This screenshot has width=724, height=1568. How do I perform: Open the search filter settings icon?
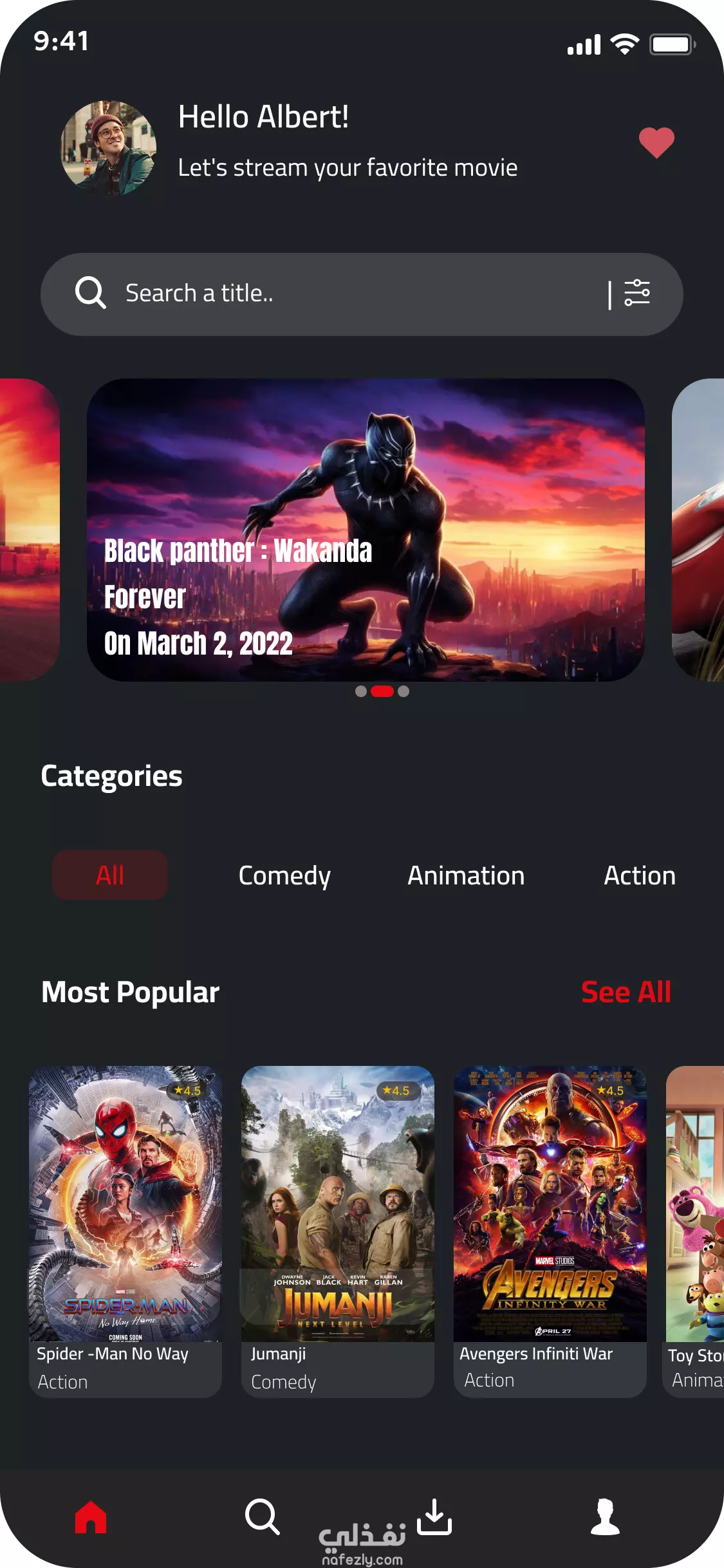637,294
